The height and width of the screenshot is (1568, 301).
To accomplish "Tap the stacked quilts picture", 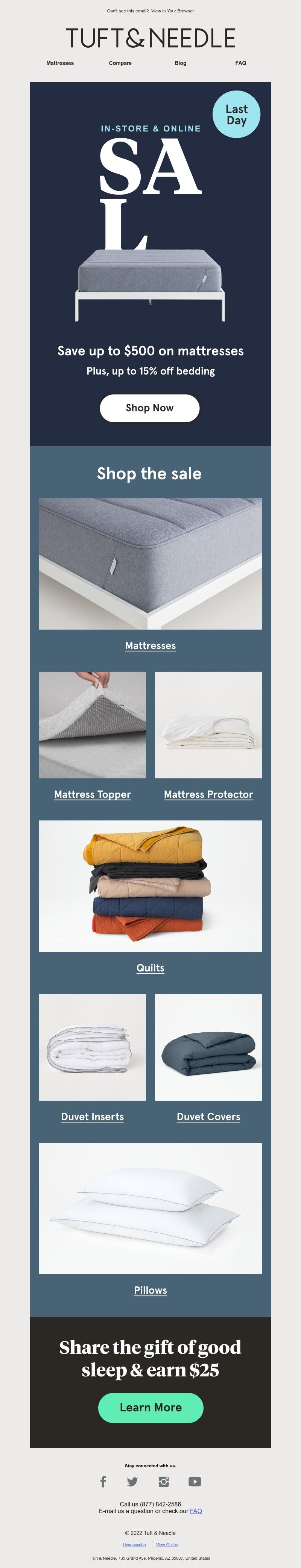I will tap(150, 886).
